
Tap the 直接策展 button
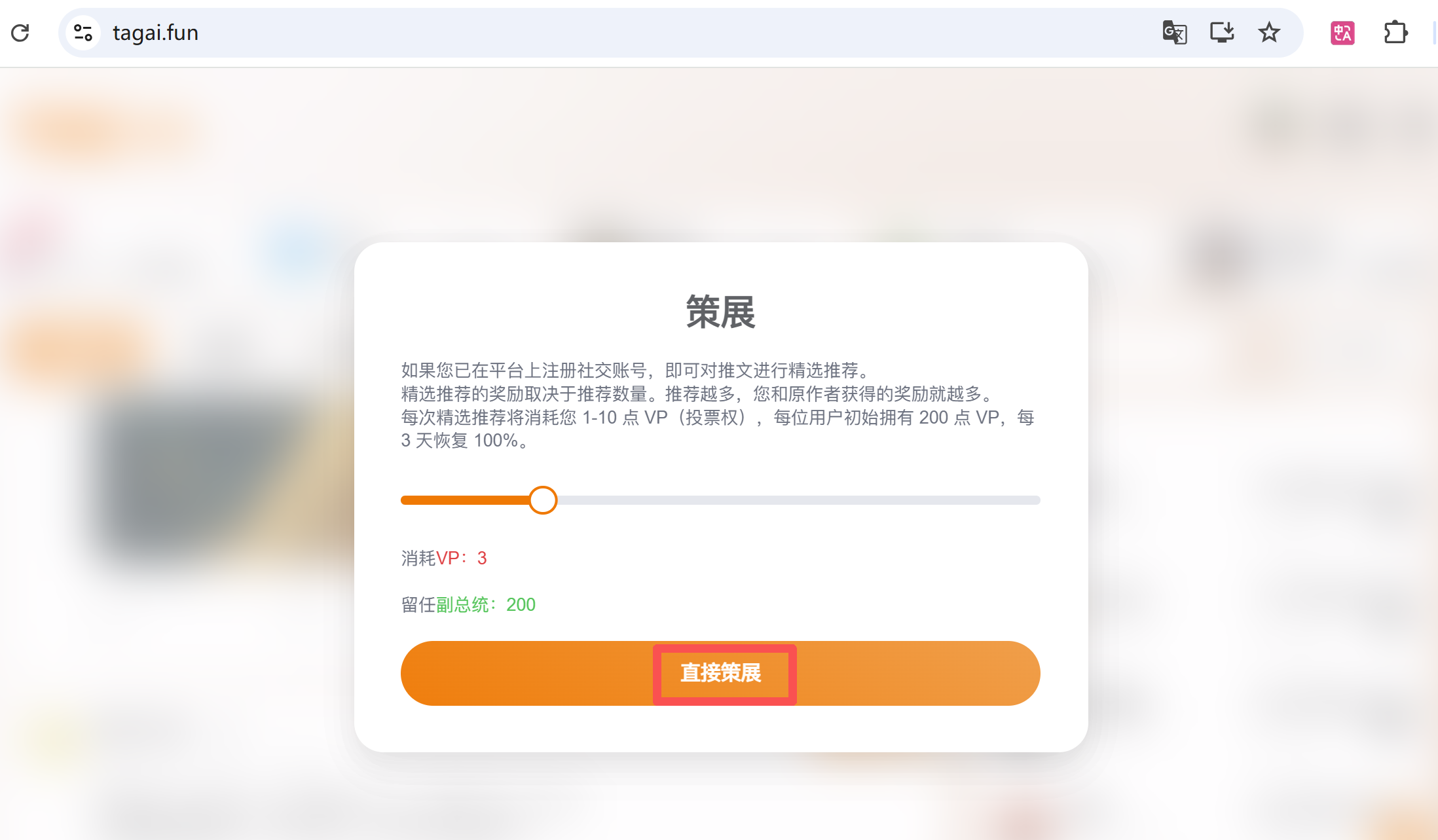[720, 673]
